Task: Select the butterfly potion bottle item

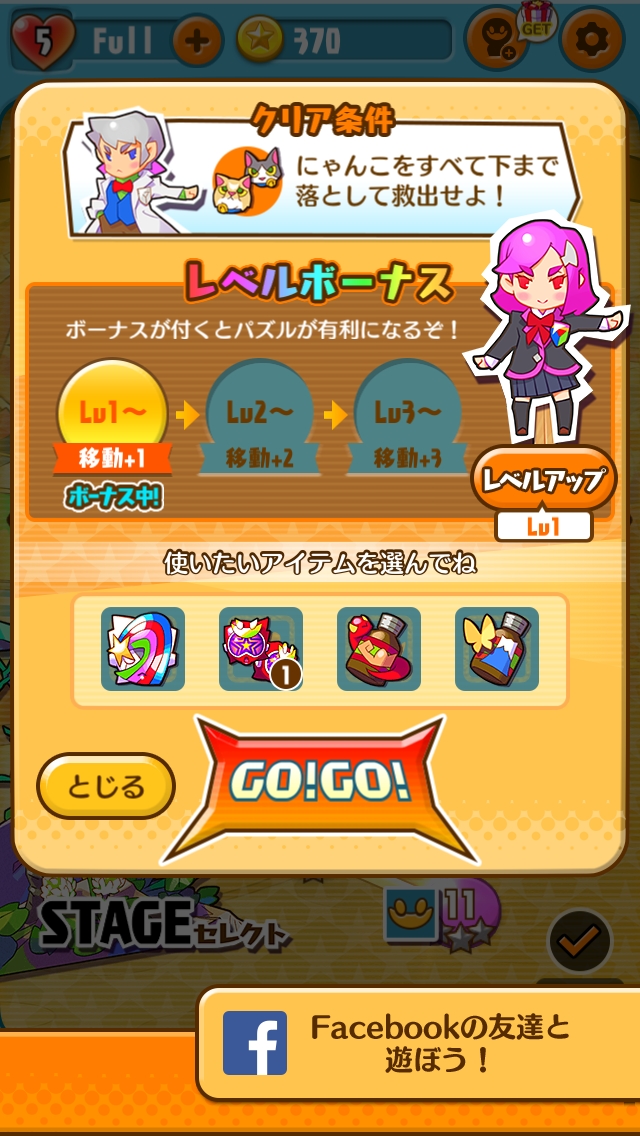Action: 497,649
